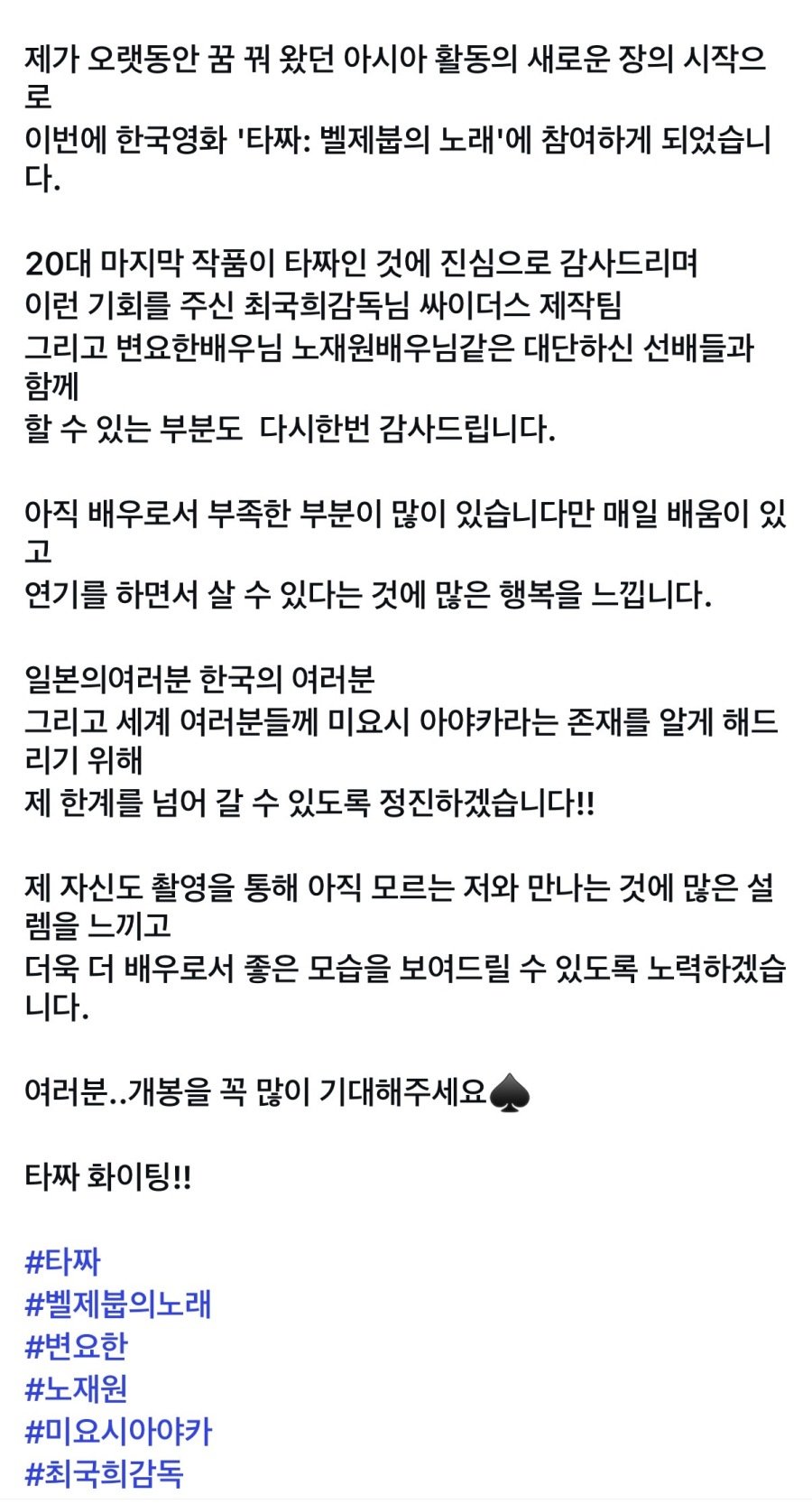The width and height of the screenshot is (812, 1504).
Task: Open the #벨제붑의노래 hashtag link
Action: click(x=118, y=1303)
